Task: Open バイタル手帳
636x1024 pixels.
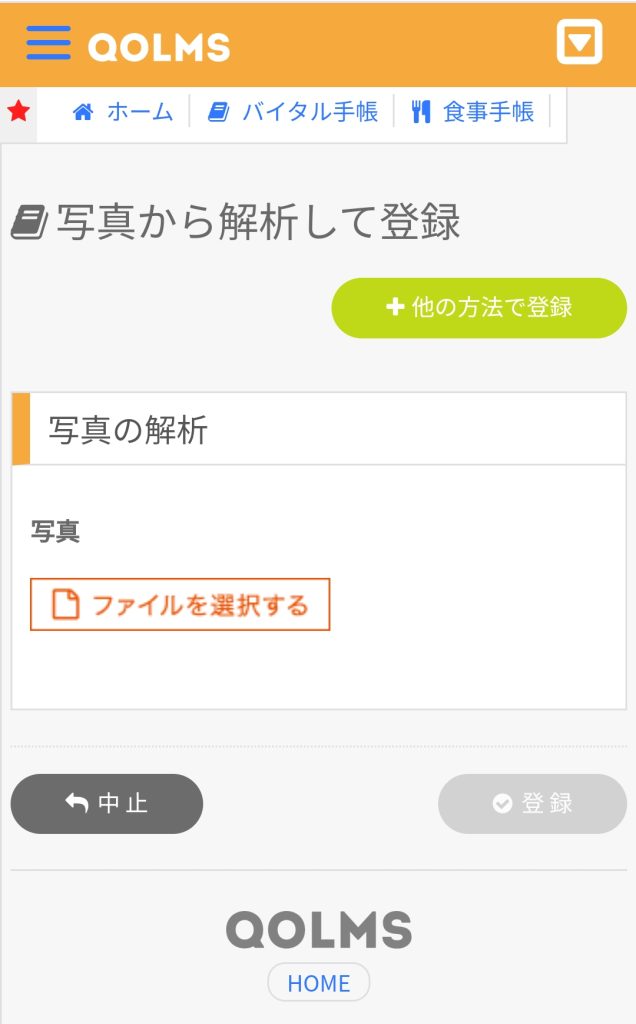Action: coord(293,112)
